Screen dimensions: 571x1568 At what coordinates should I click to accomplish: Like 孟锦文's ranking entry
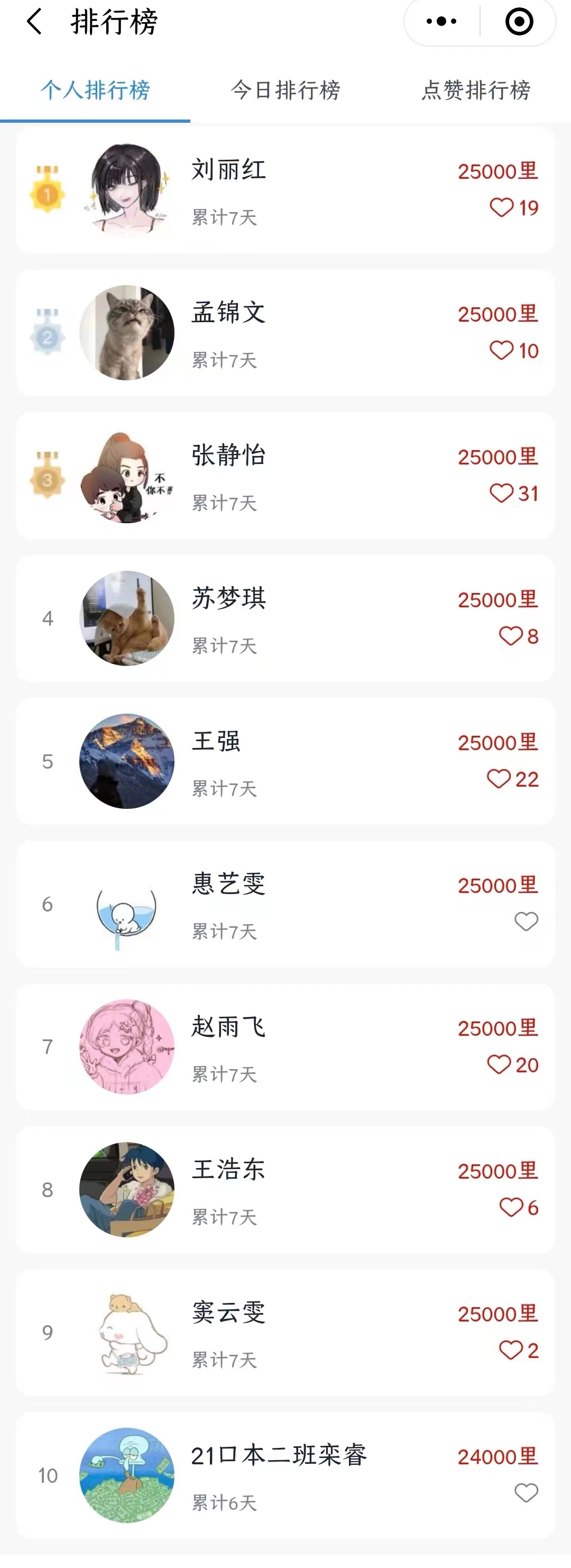tap(502, 351)
